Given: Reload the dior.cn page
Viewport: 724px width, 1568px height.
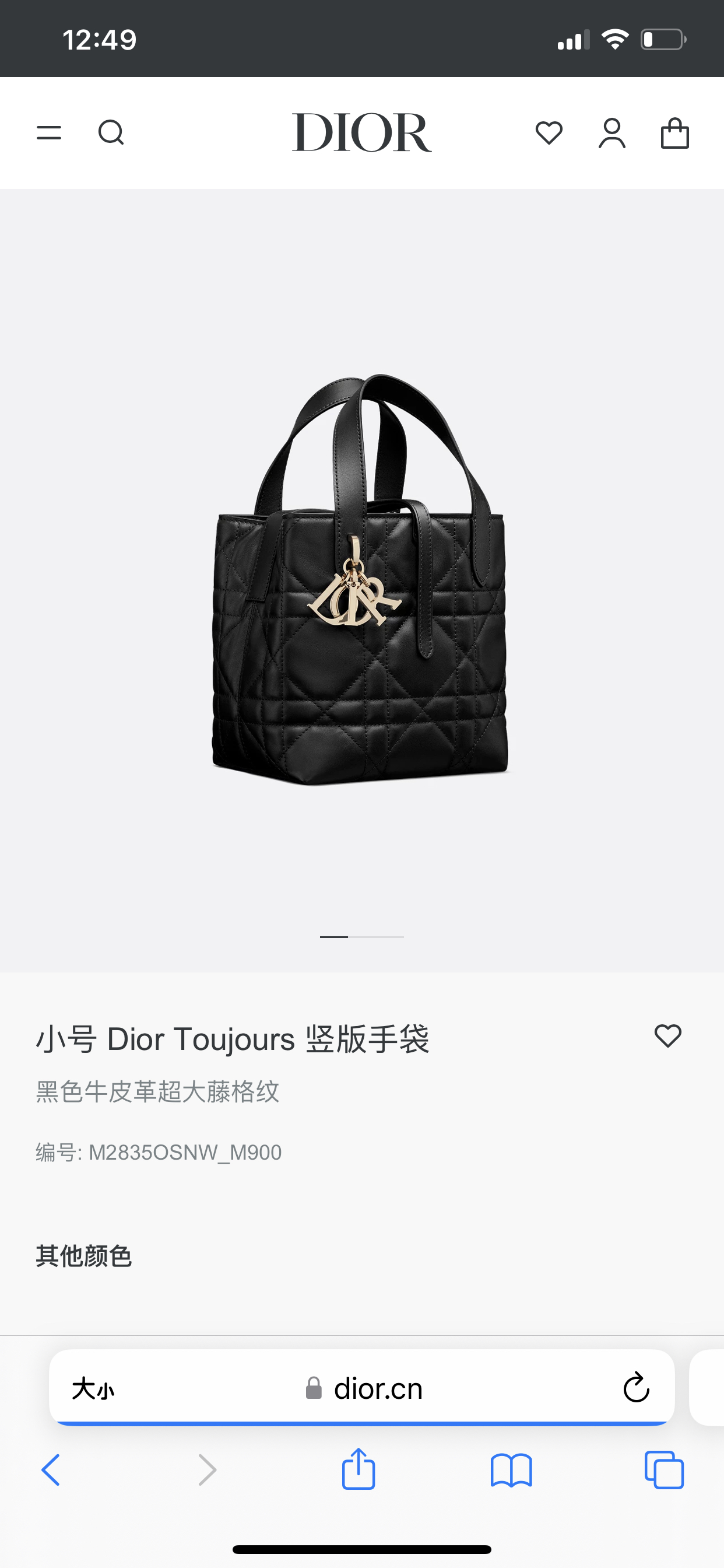Looking at the screenshot, I should (x=636, y=1388).
